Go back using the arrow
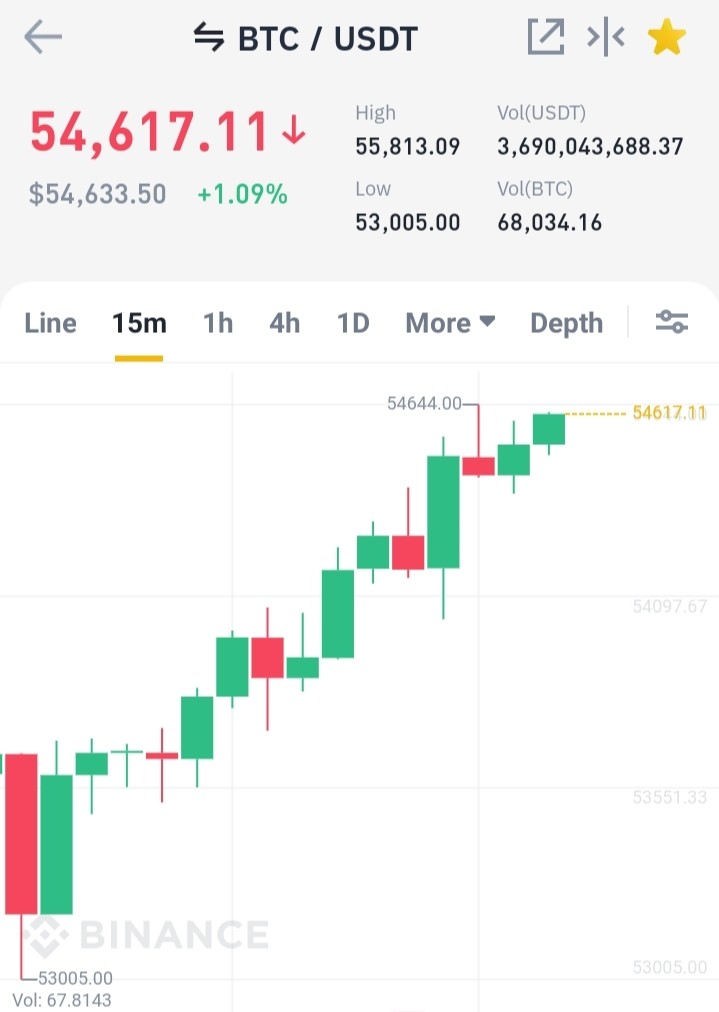Image resolution: width=719 pixels, height=1012 pixels. [43, 37]
